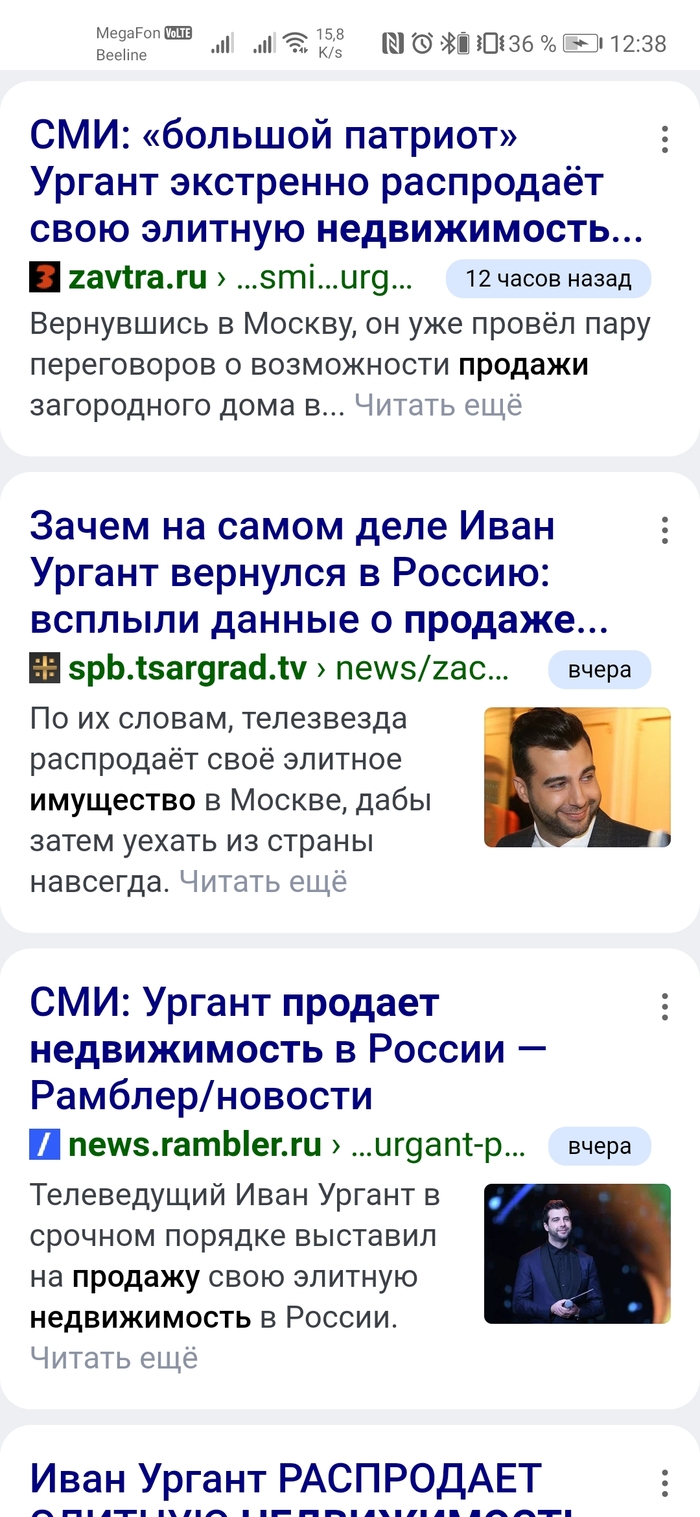Open the Rambler result photo thumbnail
The image size is (700, 1517).
tap(577, 1253)
